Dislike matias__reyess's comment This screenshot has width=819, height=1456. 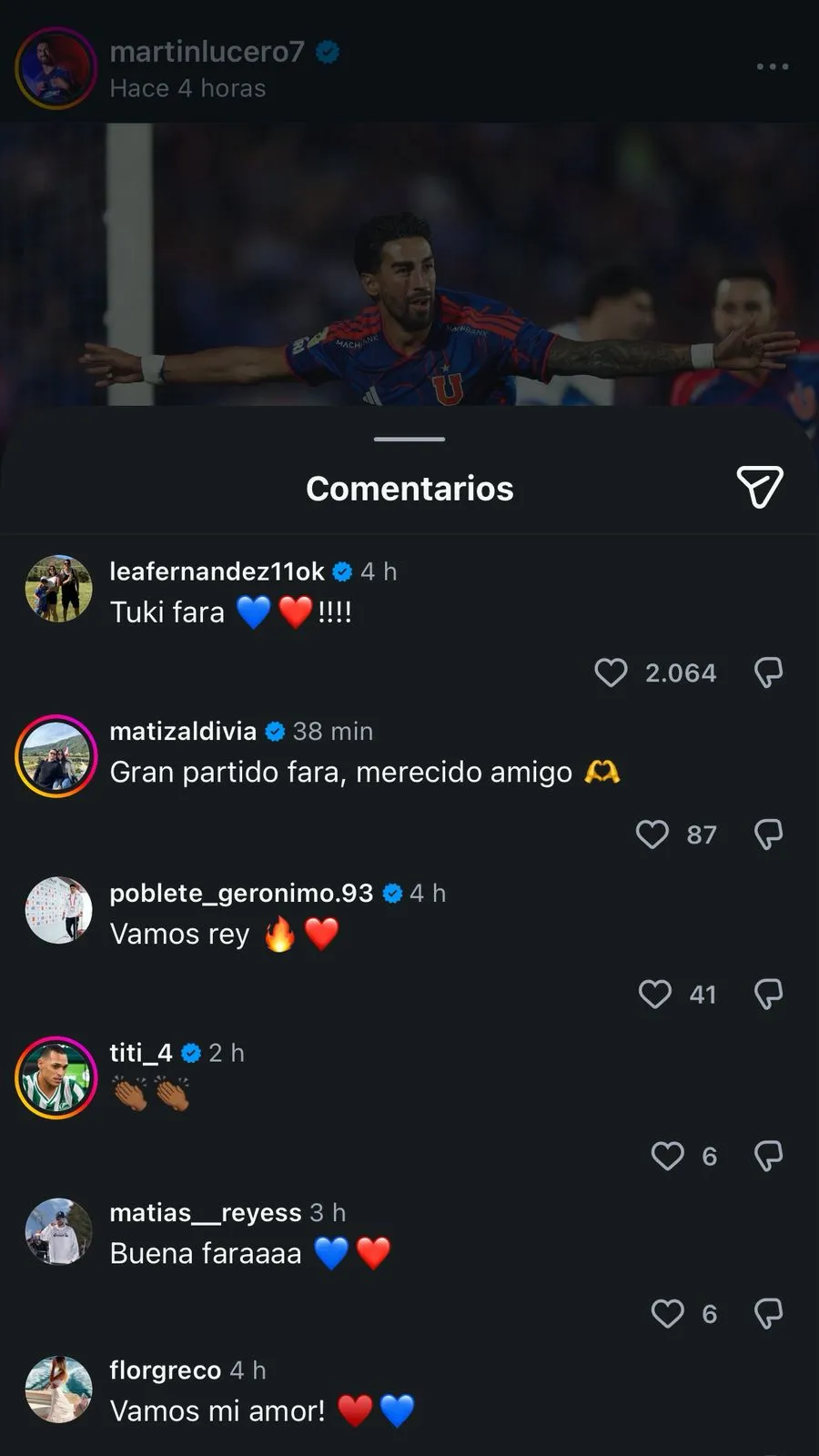[769, 1313]
